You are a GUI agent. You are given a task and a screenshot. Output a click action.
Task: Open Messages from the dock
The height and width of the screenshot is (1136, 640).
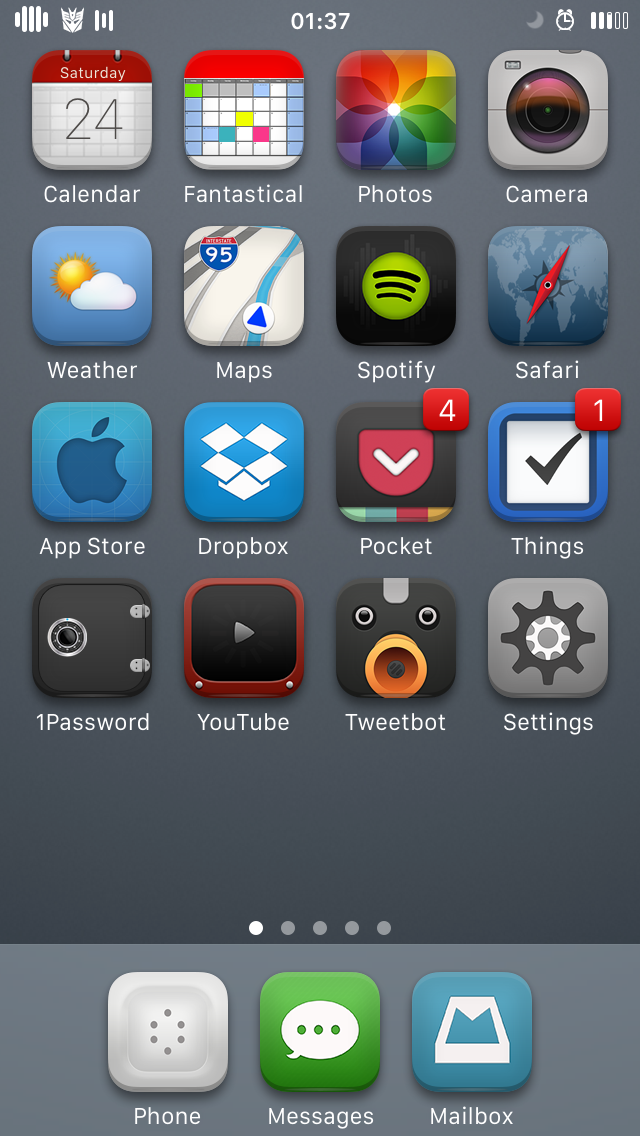(x=320, y=1032)
